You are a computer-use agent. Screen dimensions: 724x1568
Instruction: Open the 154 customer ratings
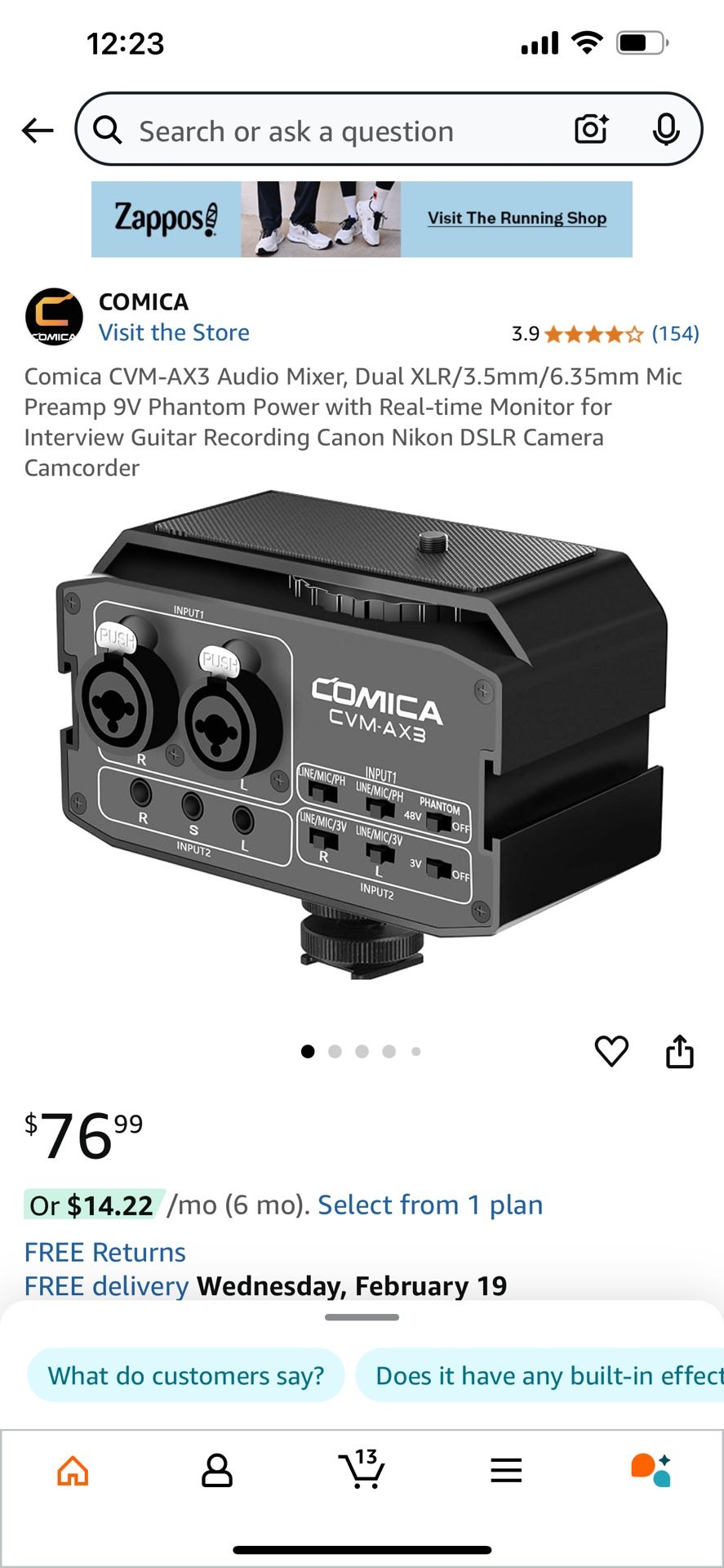[x=674, y=334]
